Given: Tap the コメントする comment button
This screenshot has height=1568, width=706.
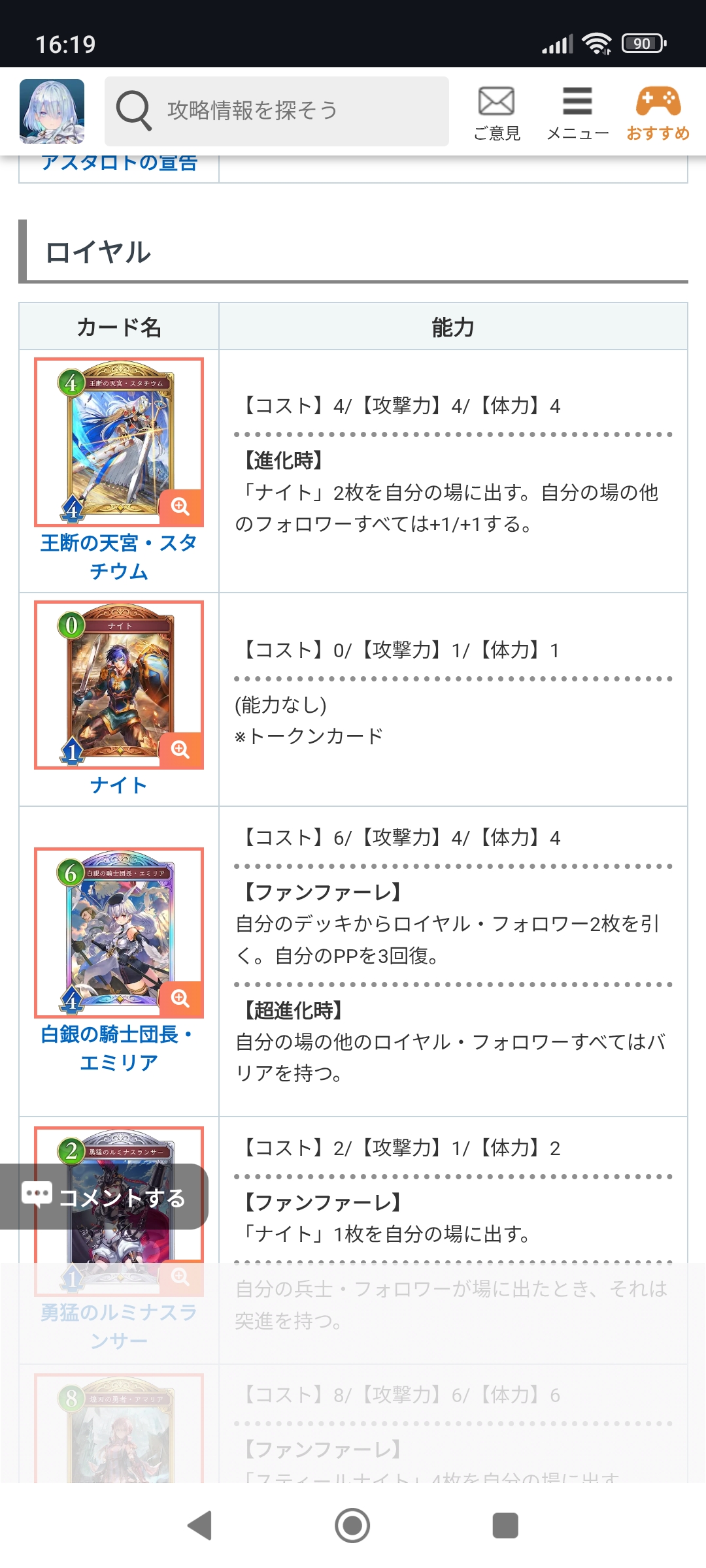Looking at the screenshot, I should [x=104, y=1196].
